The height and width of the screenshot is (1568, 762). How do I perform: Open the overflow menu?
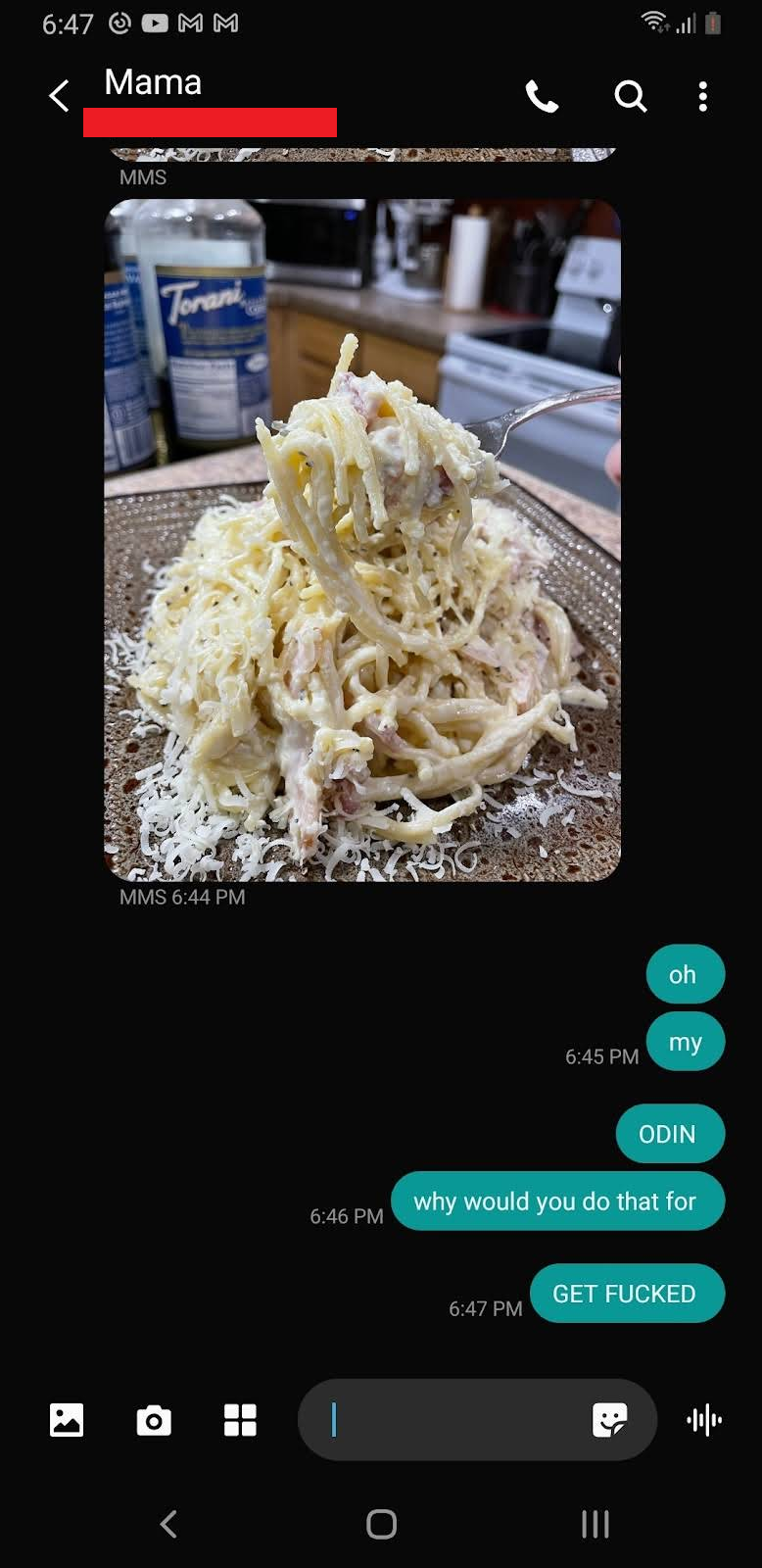pyautogui.click(x=702, y=96)
